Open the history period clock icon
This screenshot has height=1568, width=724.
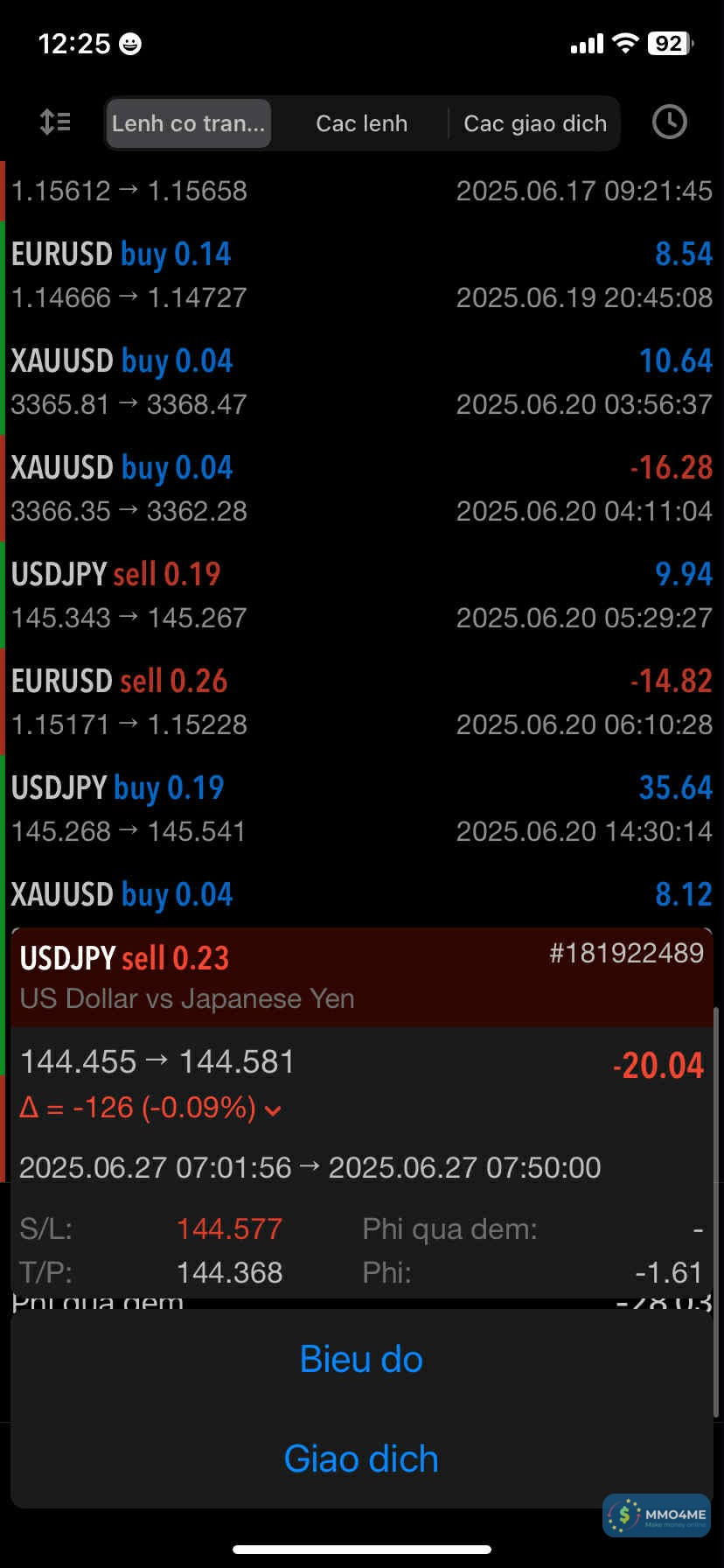pos(669,122)
